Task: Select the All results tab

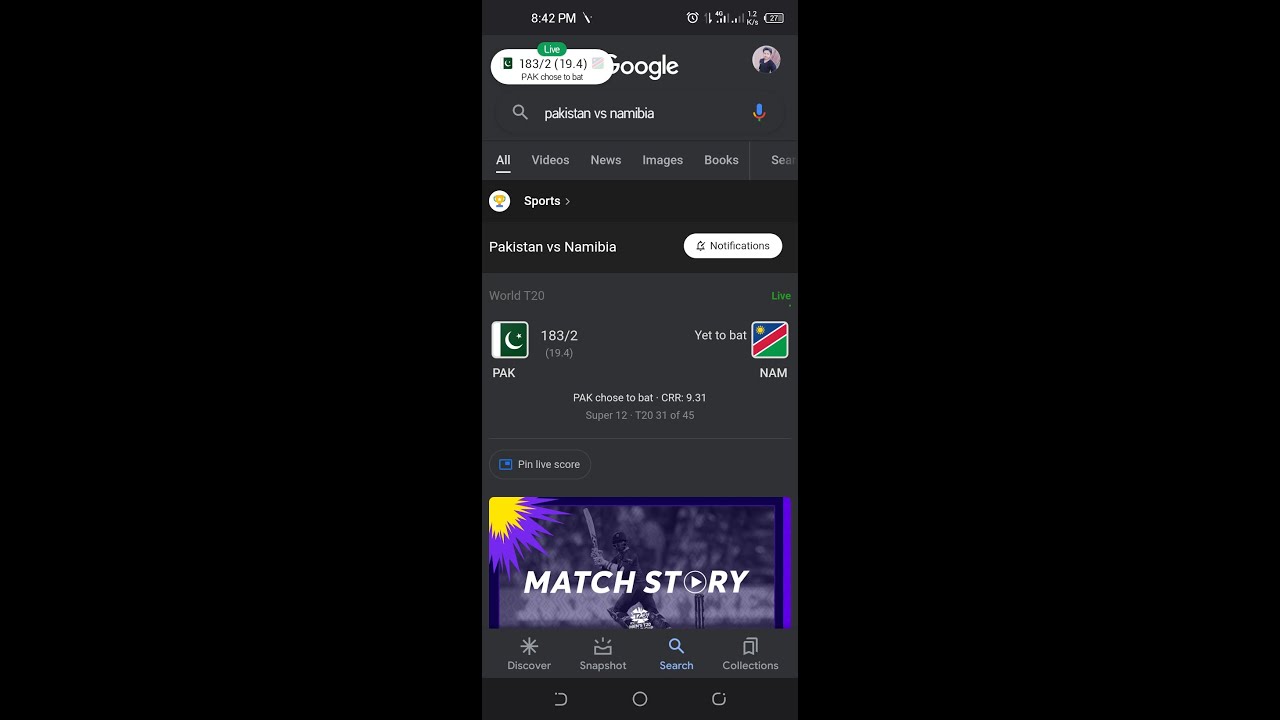Action: tap(503, 160)
